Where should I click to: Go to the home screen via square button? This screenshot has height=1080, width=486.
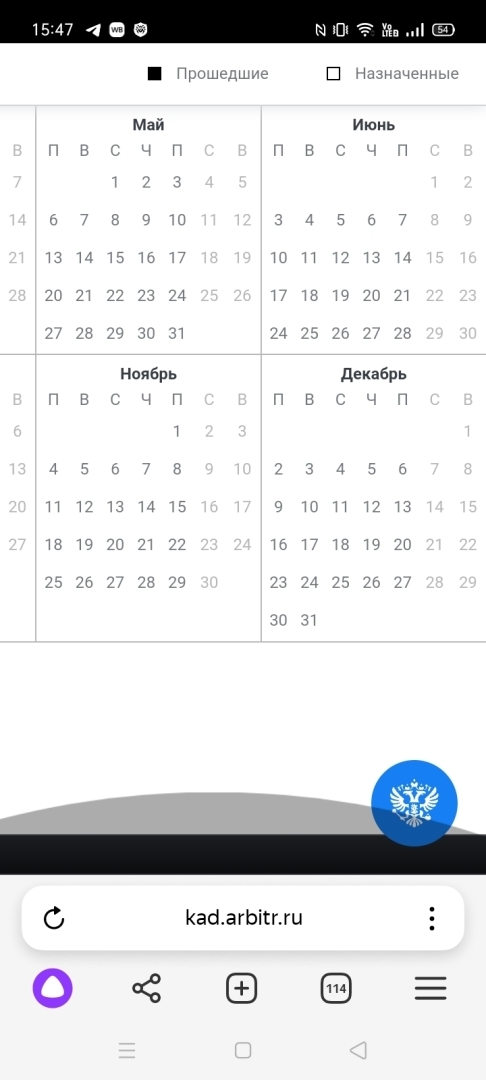tap(242, 1050)
